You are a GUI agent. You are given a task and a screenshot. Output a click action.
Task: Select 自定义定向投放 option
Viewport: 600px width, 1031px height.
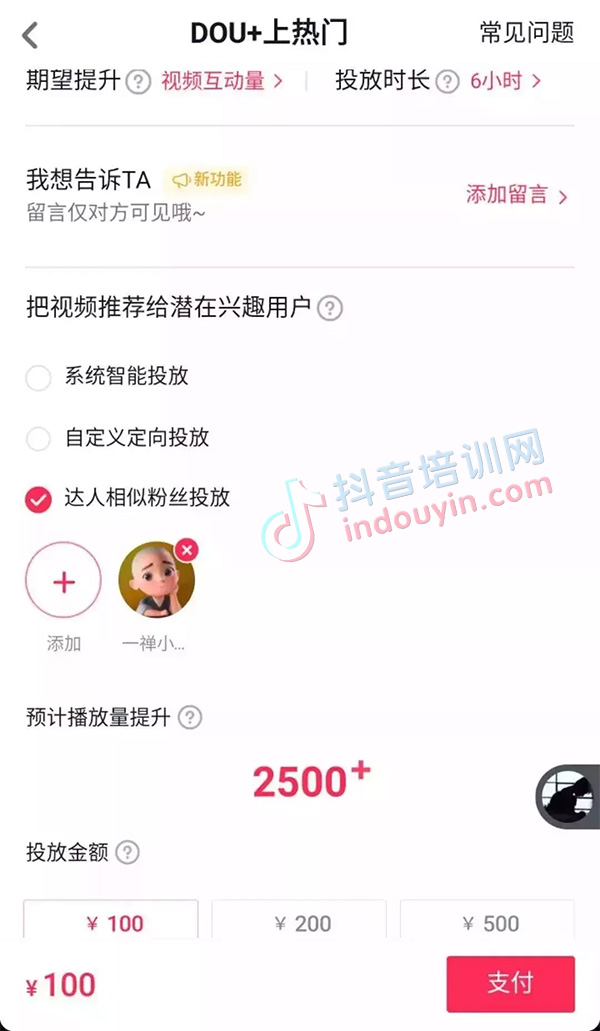(x=38, y=438)
